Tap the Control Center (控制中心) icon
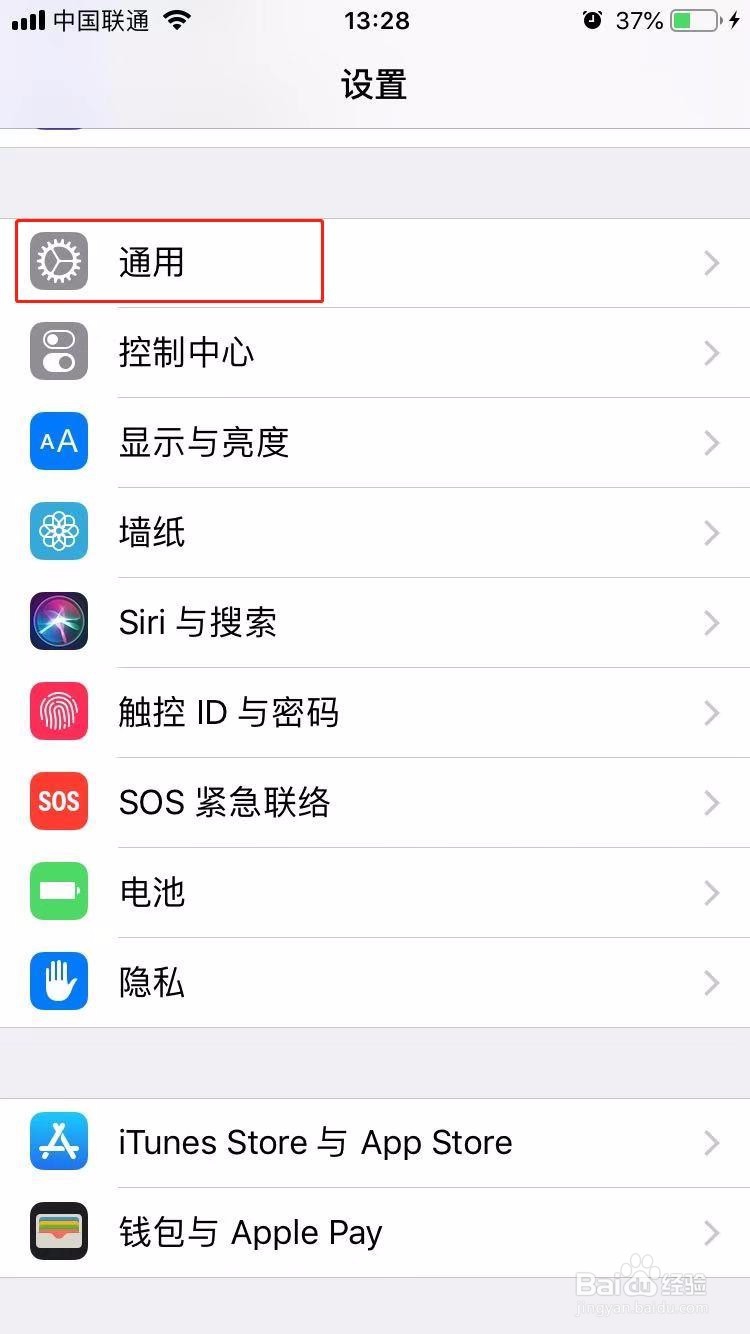Viewport: 750px width, 1334px height. pos(58,351)
